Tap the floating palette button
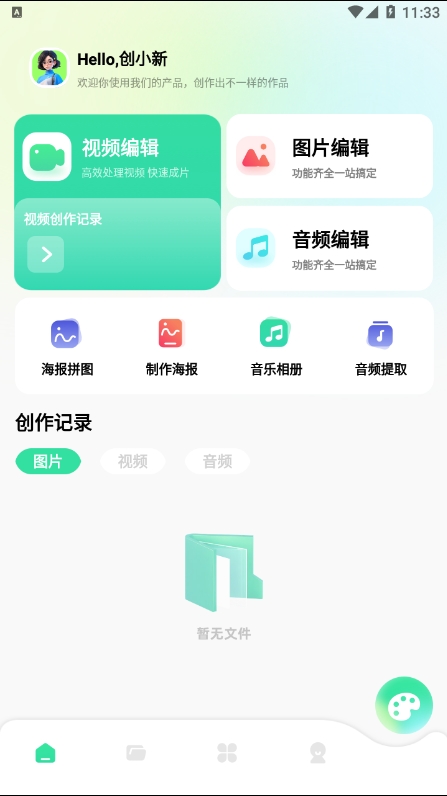 pos(404,705)
